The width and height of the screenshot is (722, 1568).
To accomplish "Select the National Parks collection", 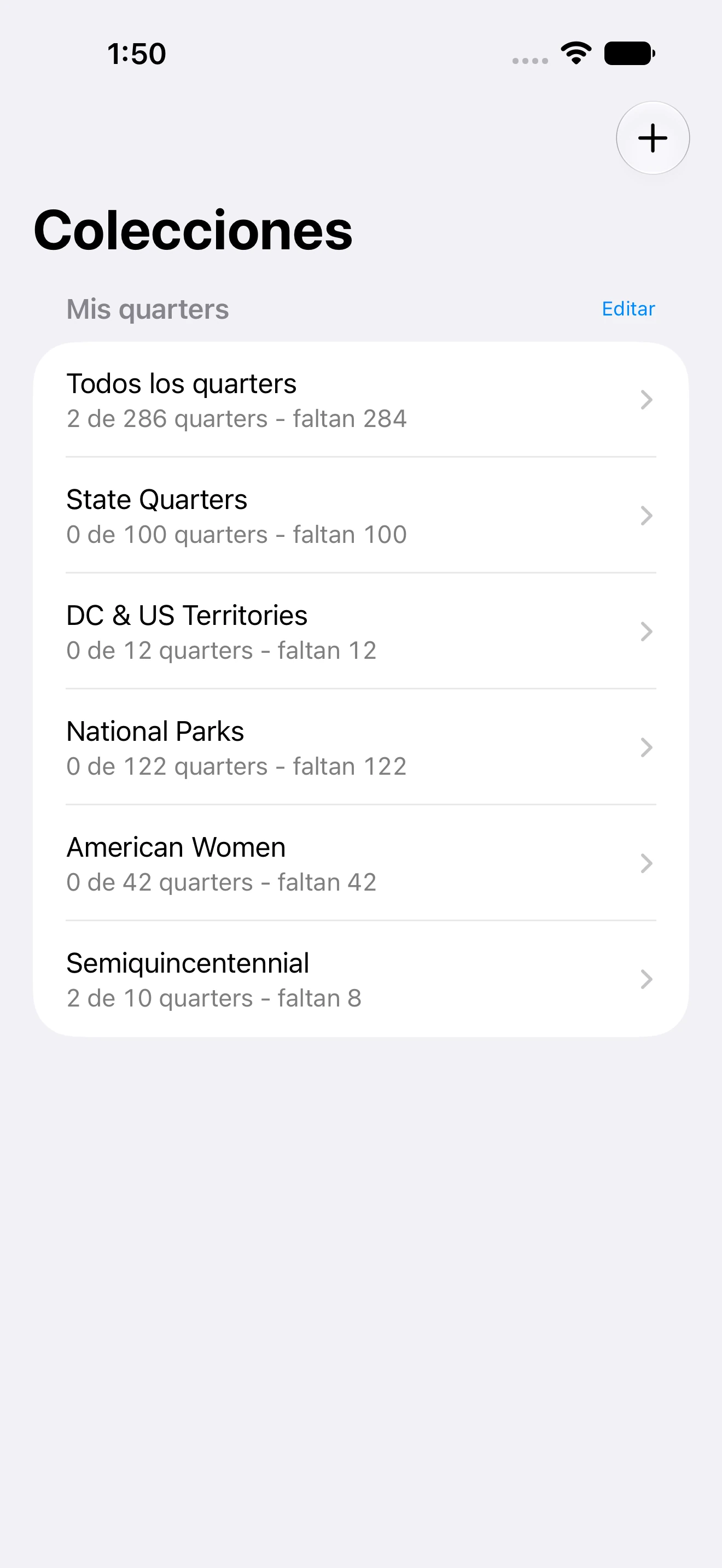I will (361, 747).
